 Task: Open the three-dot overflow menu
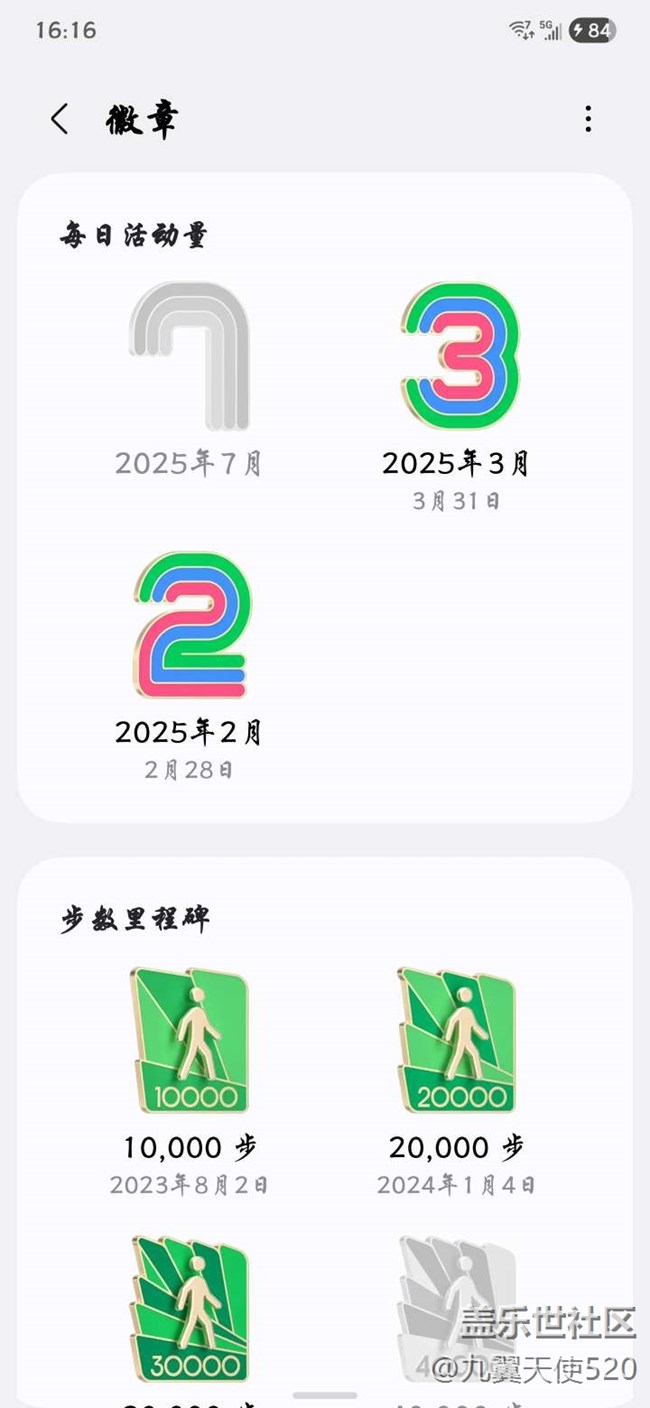588,119
